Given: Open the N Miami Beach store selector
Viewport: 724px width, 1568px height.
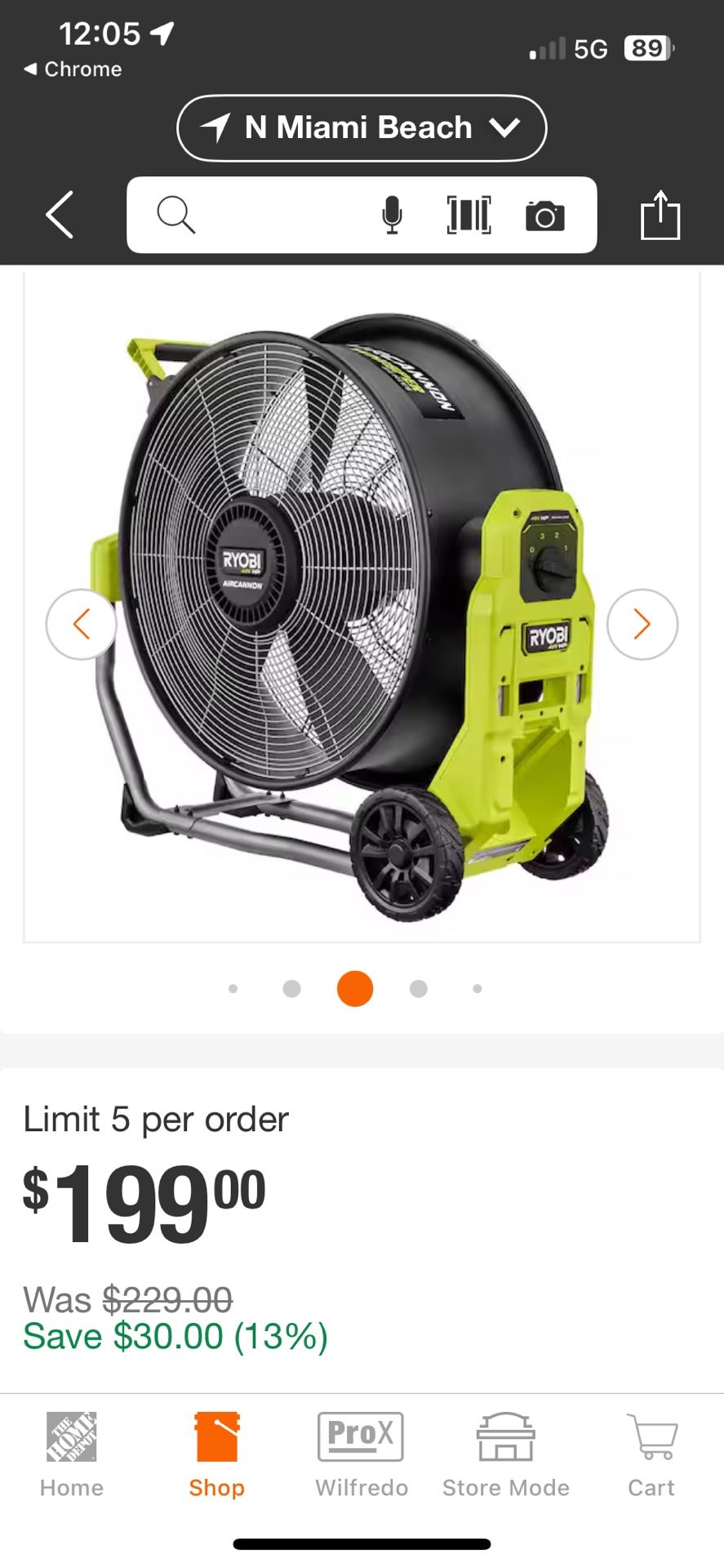Looking at the screenshot, I should click(x=362, y=128).
